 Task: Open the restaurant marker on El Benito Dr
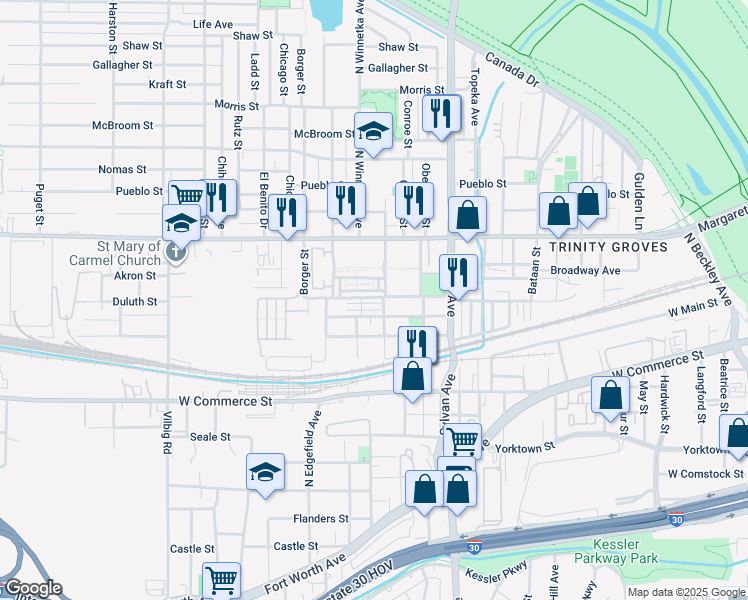point(287,212)
